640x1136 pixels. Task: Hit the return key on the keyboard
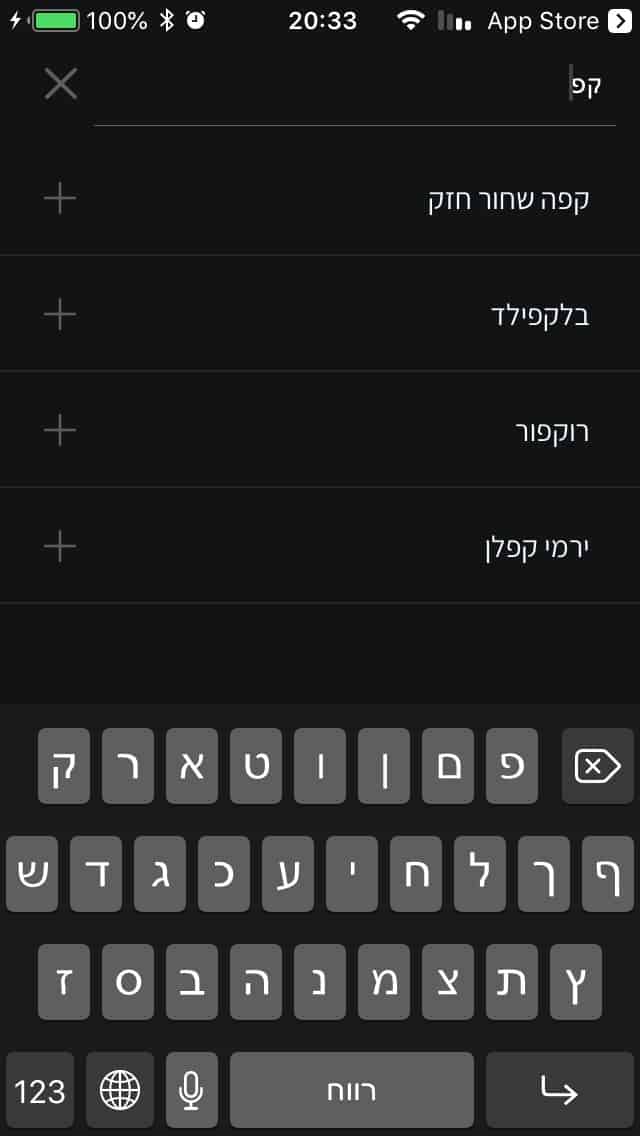point(560,1090)
